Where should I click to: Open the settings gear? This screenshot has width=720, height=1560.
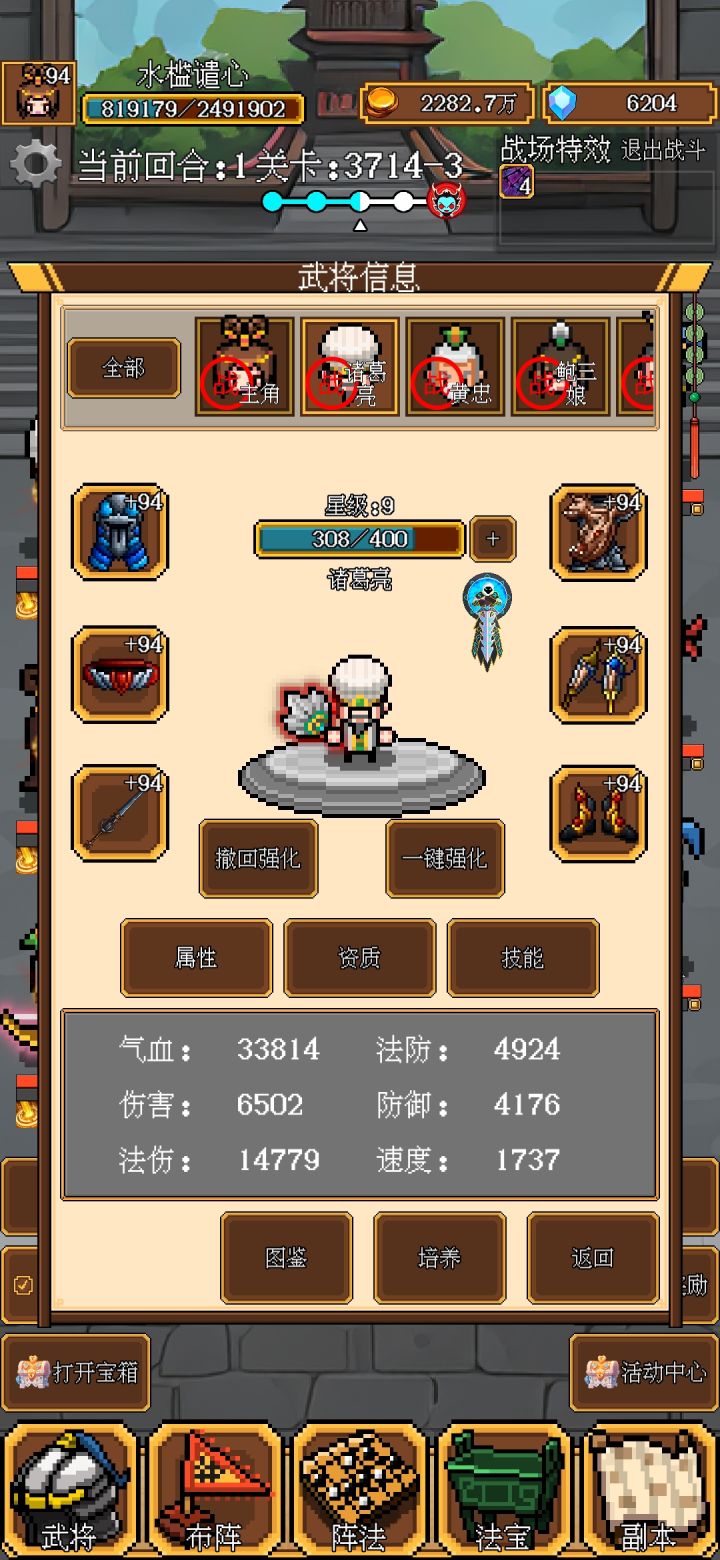pos(35,165)
